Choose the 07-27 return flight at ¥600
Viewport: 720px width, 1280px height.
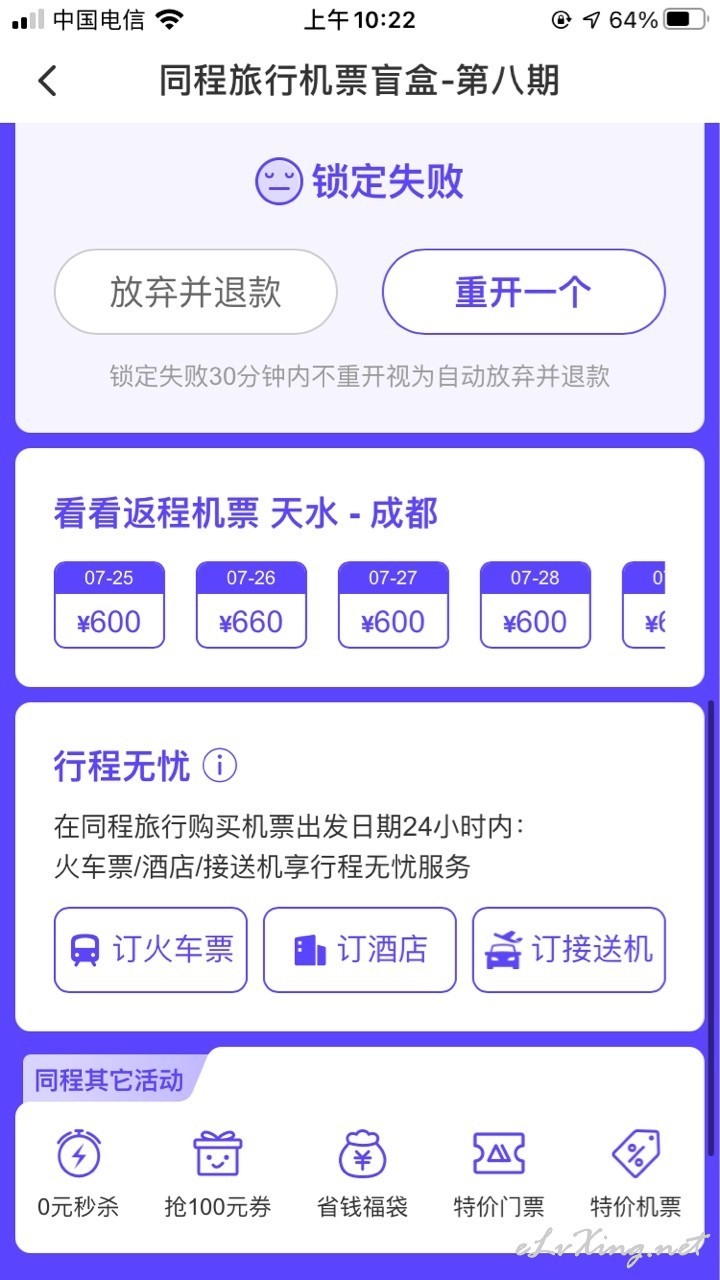click(393, 605)
